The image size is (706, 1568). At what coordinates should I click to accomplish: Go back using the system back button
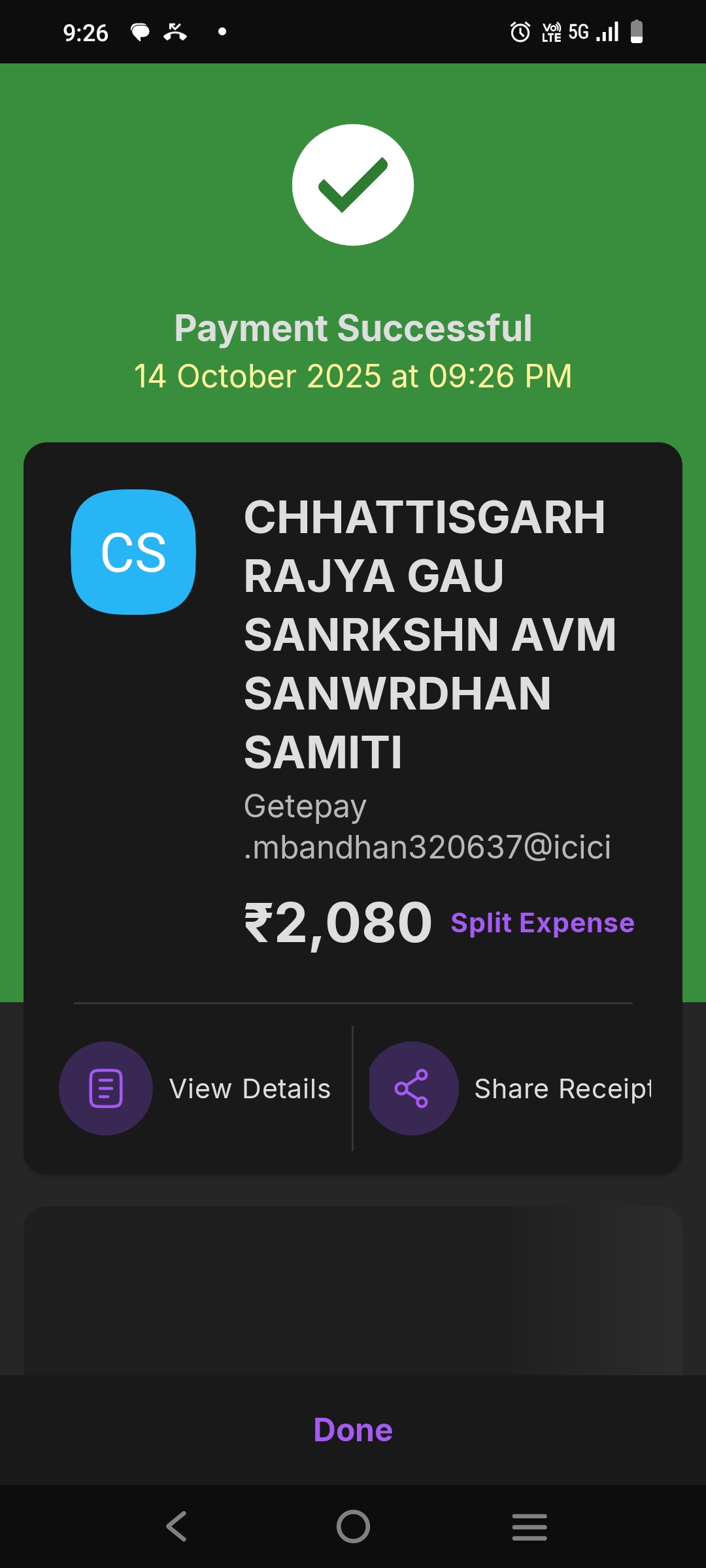[176, 1527]
